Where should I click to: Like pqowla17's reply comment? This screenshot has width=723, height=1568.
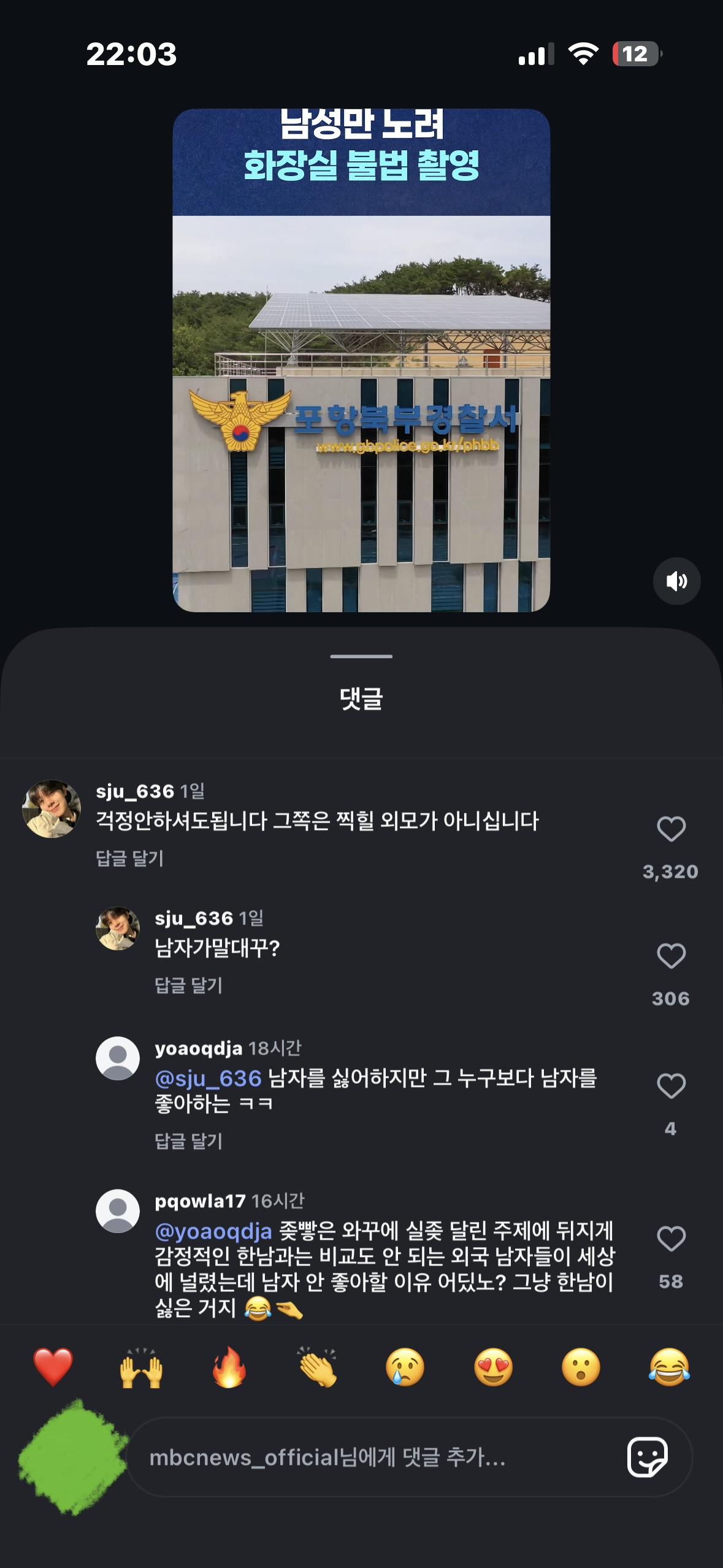tap(671, 1239)
